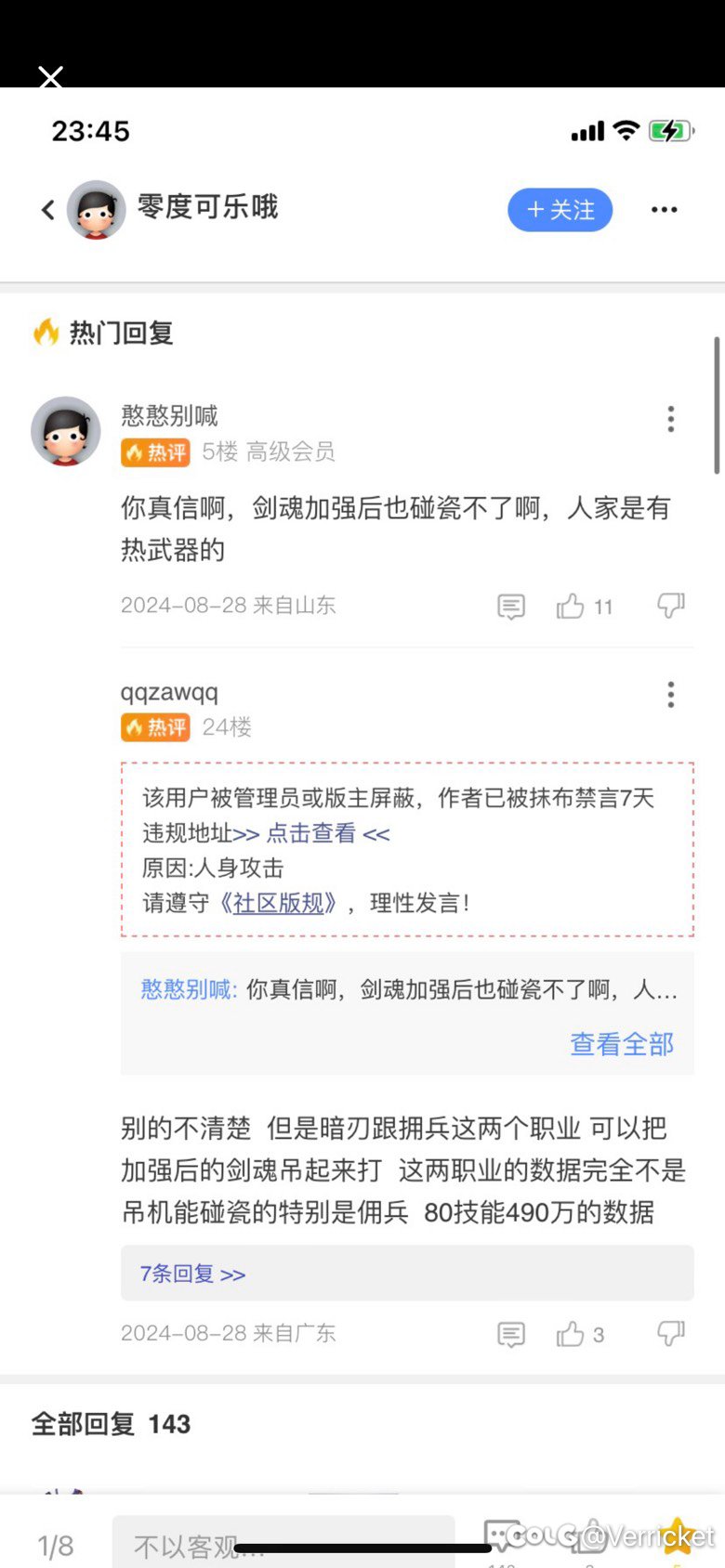Tap 点击查看 violation address link
The width and height of the screenshot is (725, 1568).
click(311, 833)
